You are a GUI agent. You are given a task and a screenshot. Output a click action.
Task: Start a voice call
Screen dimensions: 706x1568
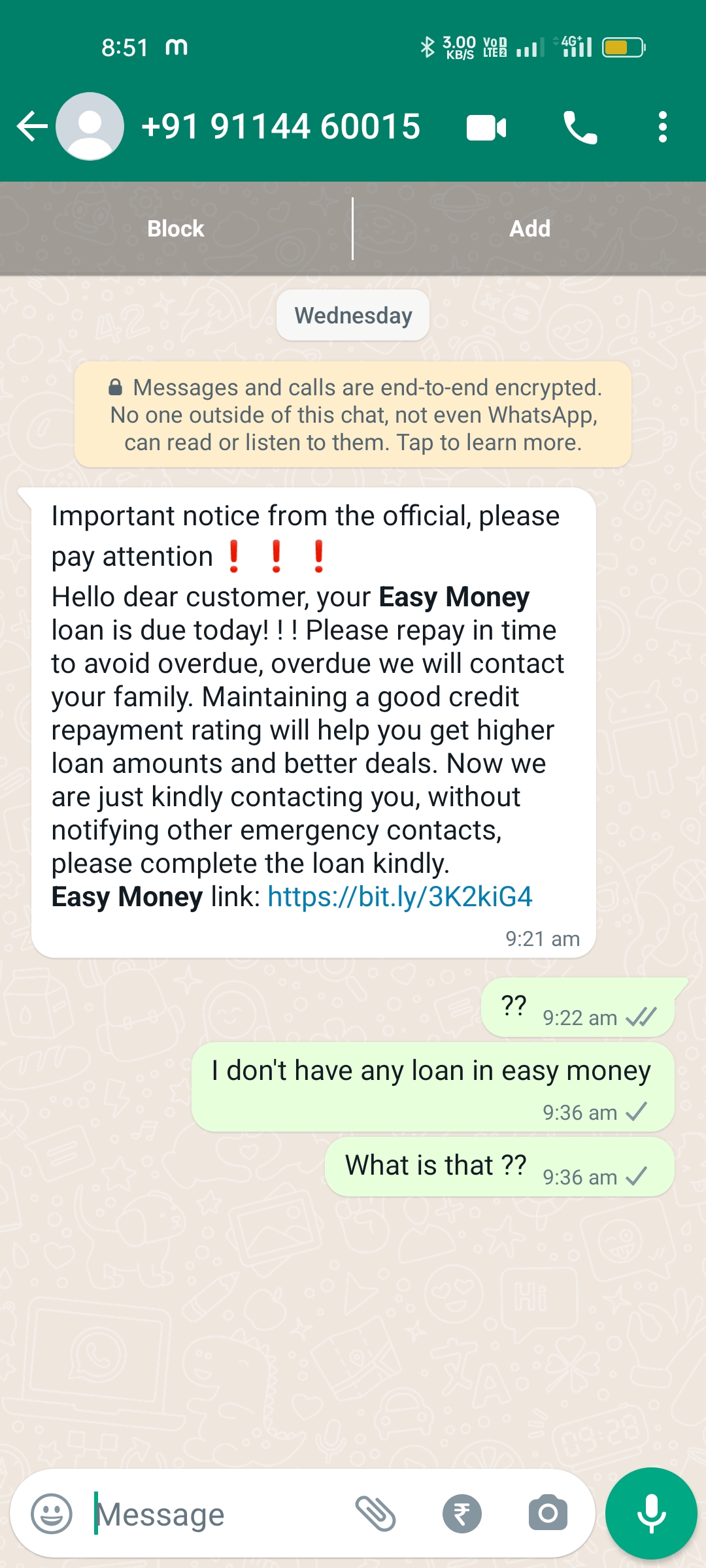580,127
